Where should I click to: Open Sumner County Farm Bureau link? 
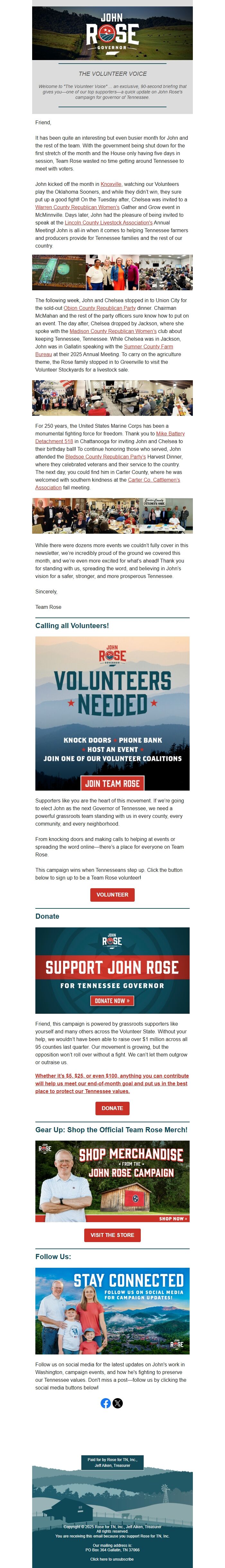[x=139, y=346]
